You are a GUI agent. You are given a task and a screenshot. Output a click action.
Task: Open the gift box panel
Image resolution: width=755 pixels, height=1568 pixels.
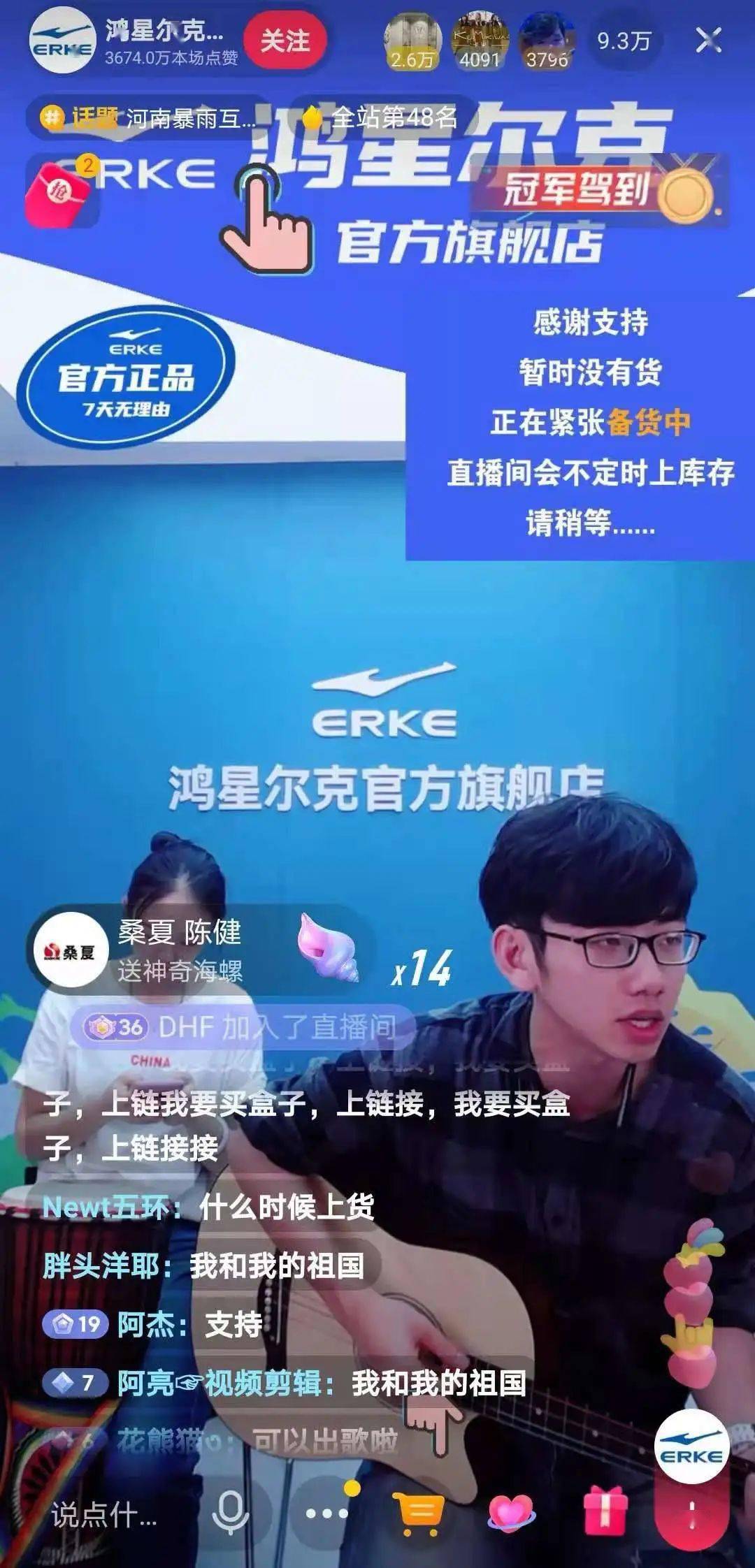[x=604, y=1515]
